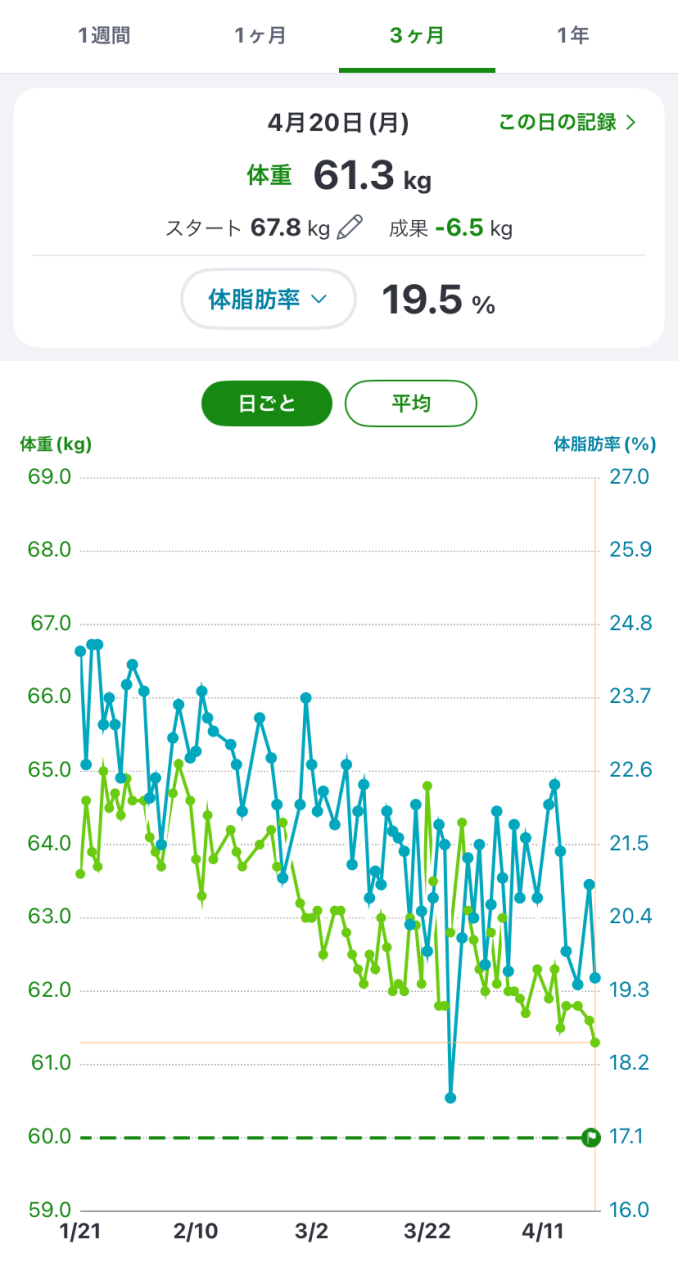This screenshot has width=678, height=1280.
Task: Select the 3ヶ月 tab
Action: coord(417,36)
